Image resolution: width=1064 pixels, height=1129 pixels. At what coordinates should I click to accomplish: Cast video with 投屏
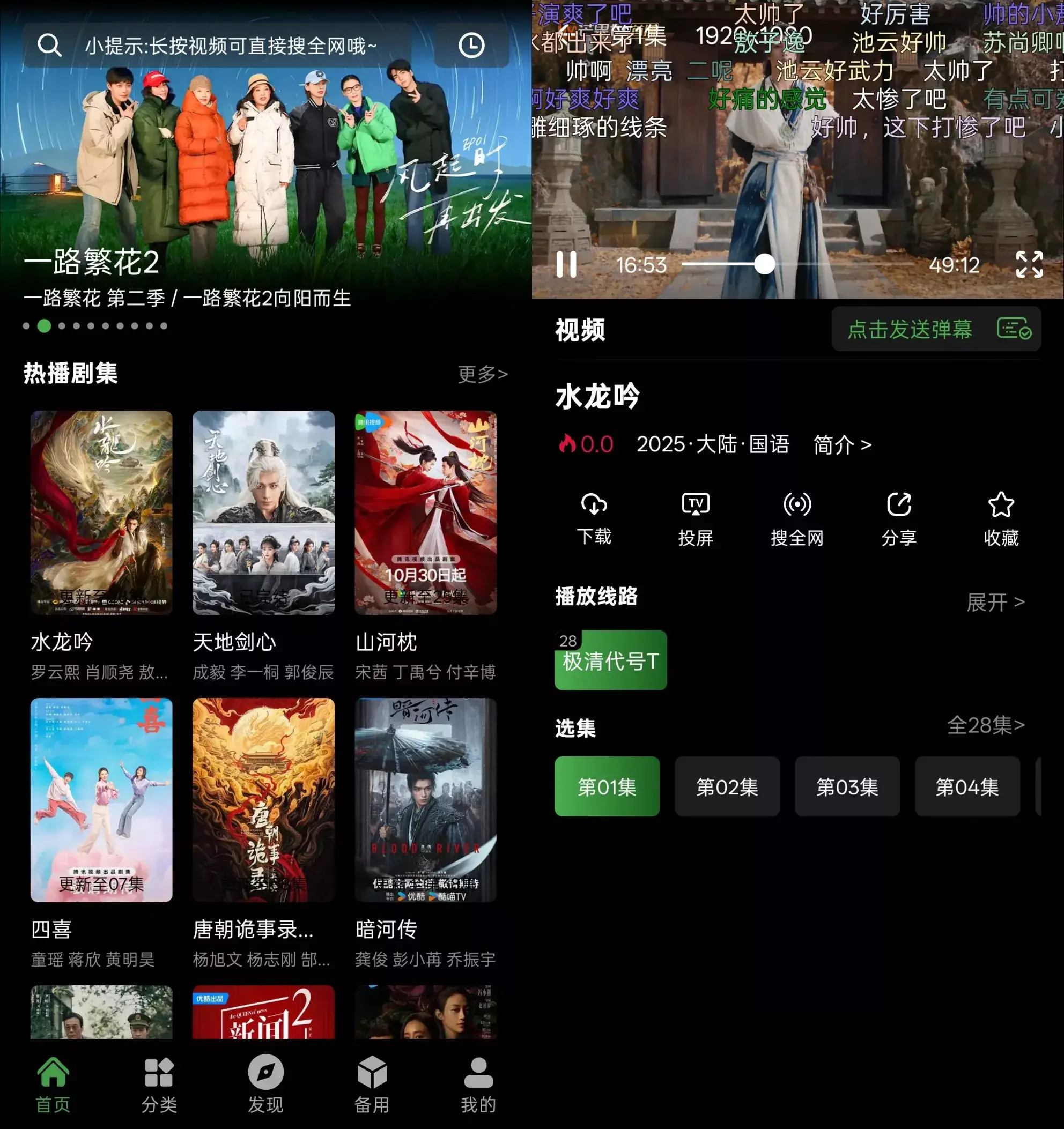[x=696, y=518]
